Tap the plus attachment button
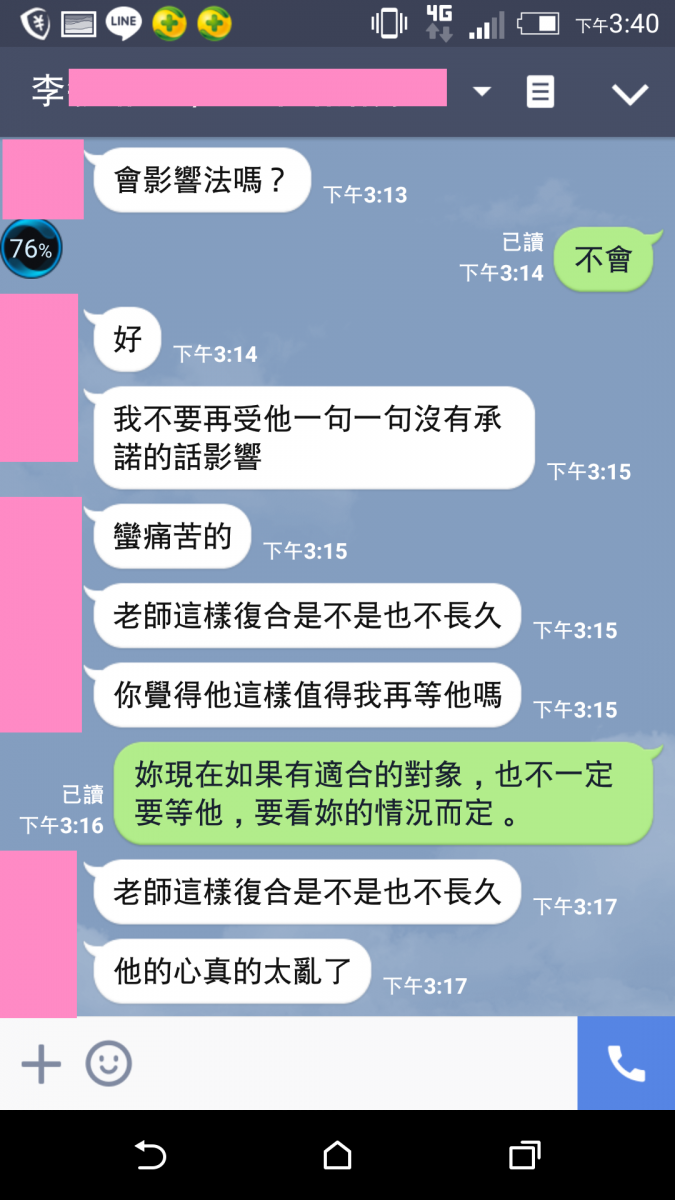Screen dimensions: 675x1200 (41, 1064)
